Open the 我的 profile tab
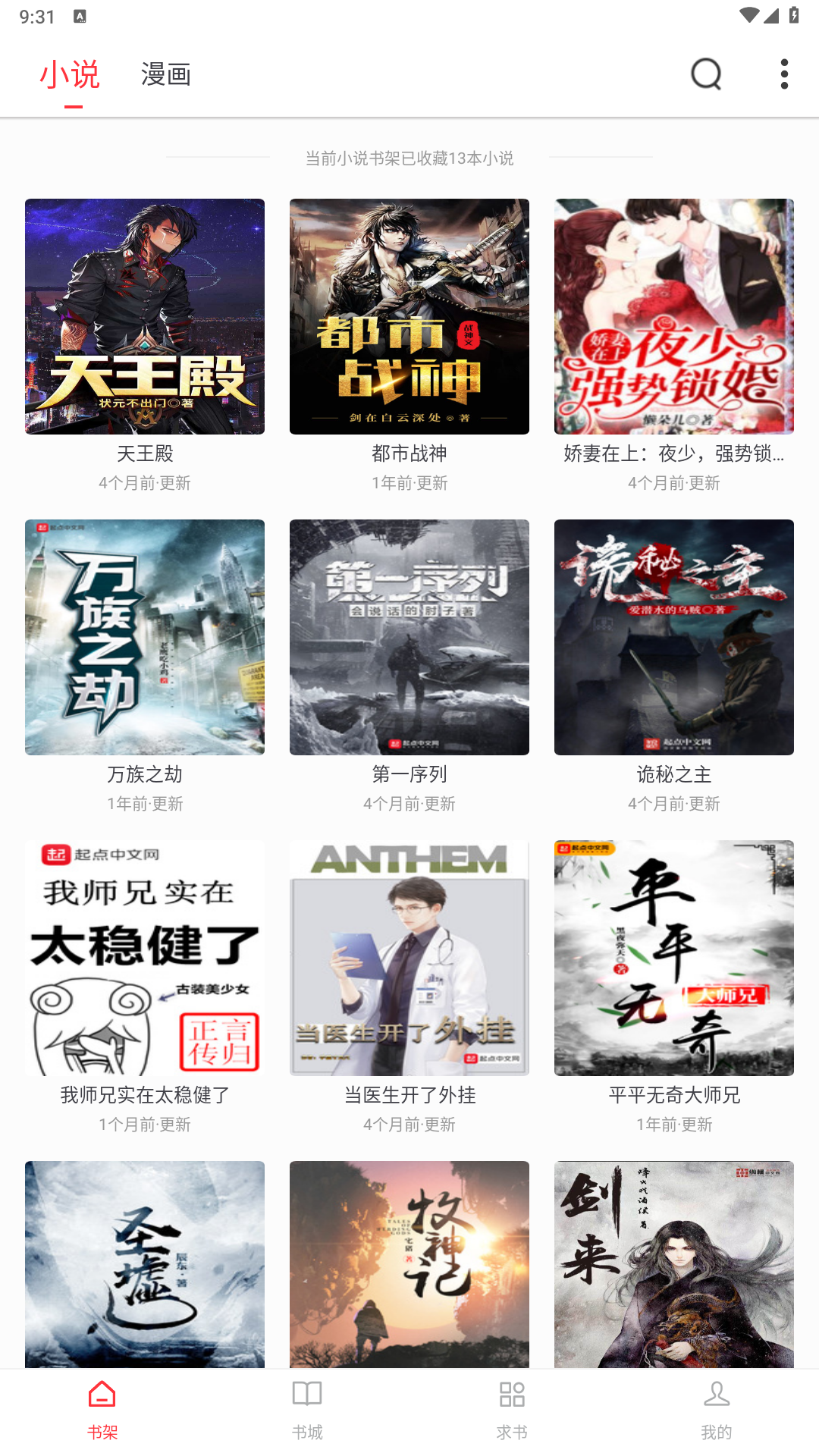 717,1410
